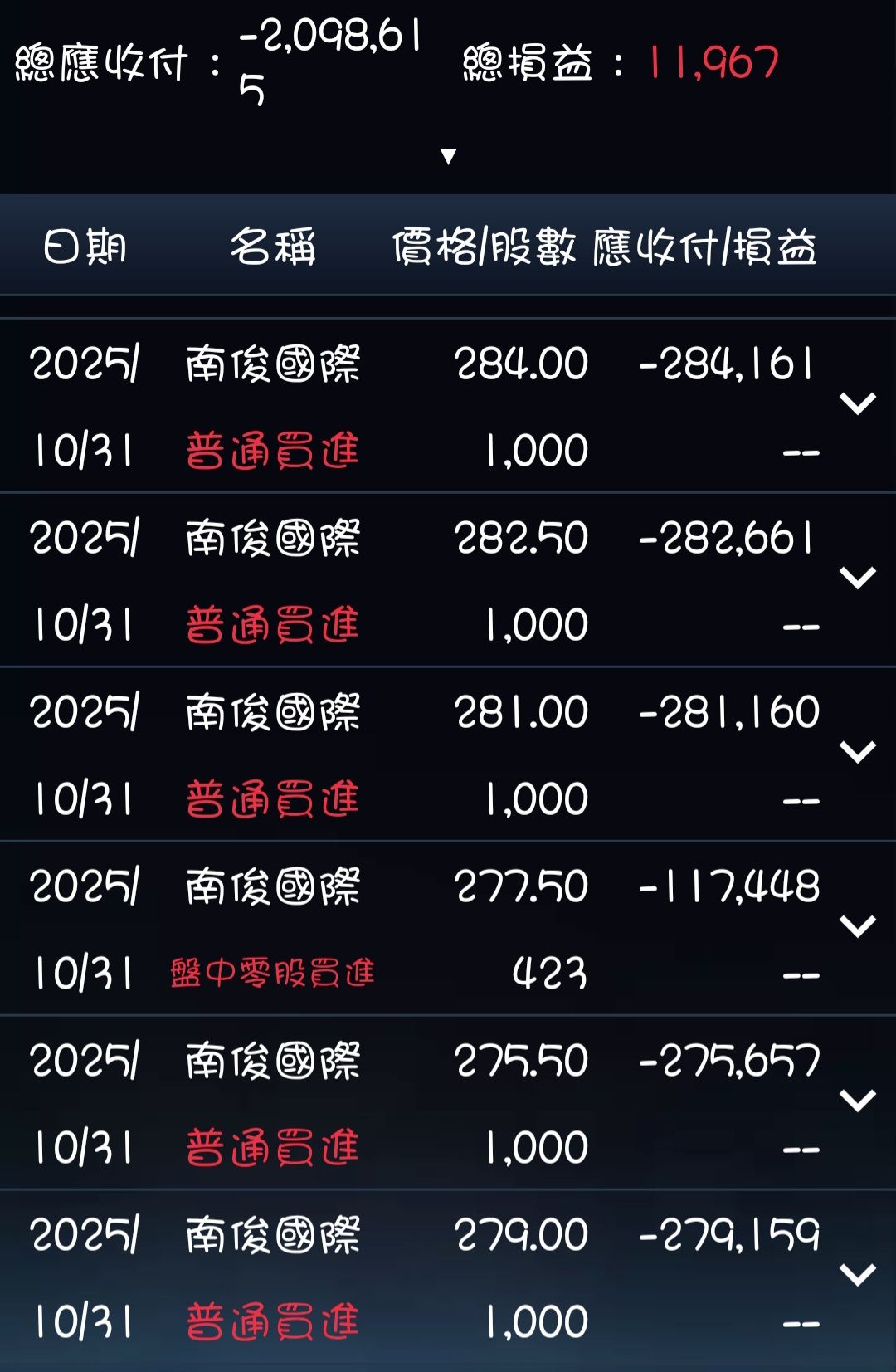896x1372 pixels.
Task: Expand the 284.00 南俊國際 trade details
Action: pyautogui.click(x=857, y=404)
